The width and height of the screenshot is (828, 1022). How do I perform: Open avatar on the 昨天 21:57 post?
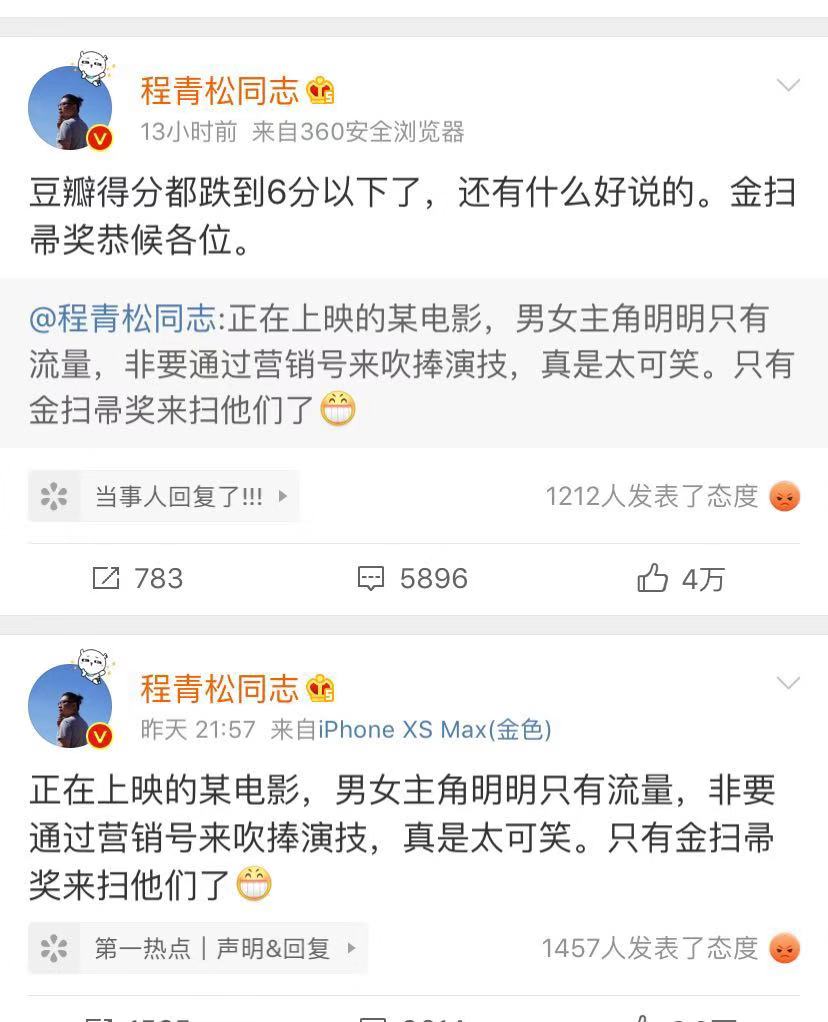pos(70,706)
